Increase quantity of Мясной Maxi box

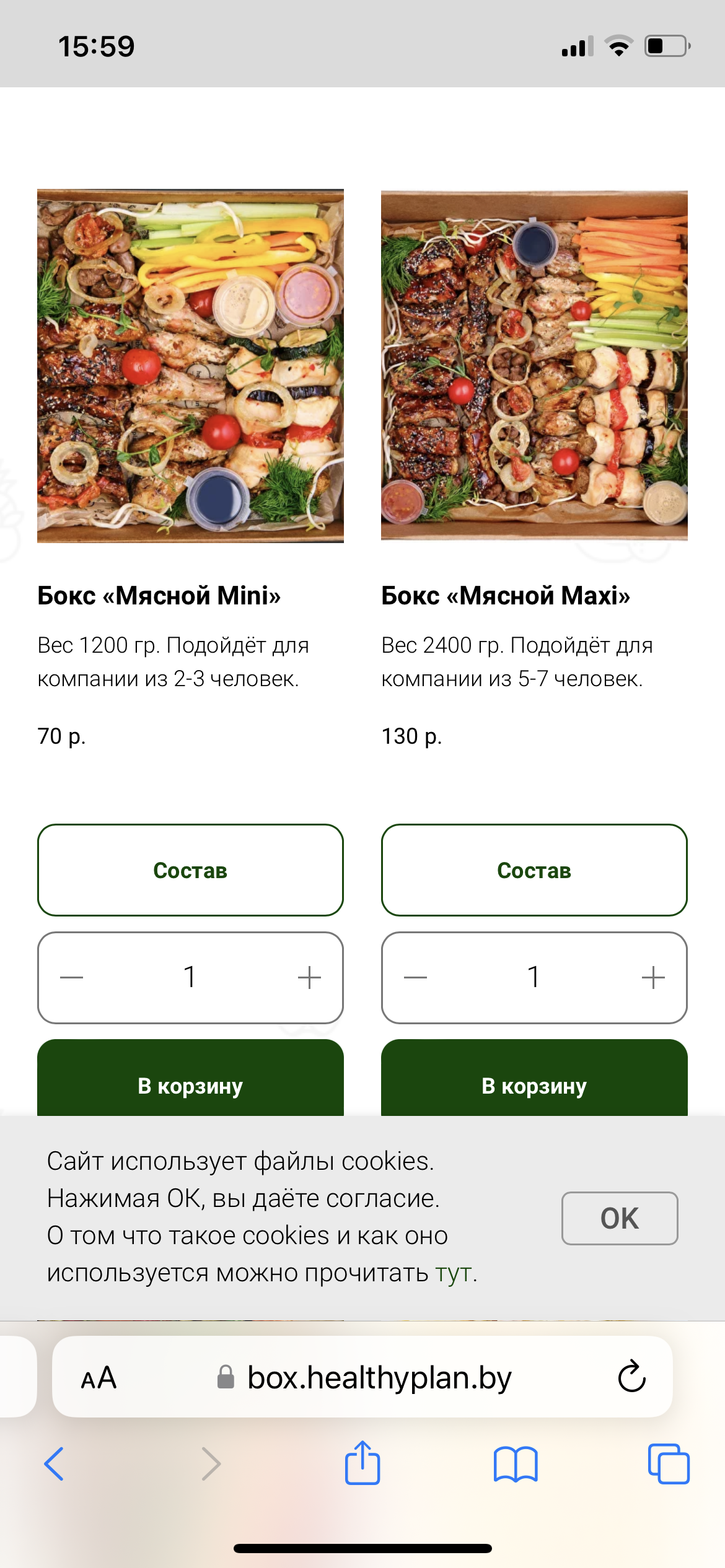[652, 978]
